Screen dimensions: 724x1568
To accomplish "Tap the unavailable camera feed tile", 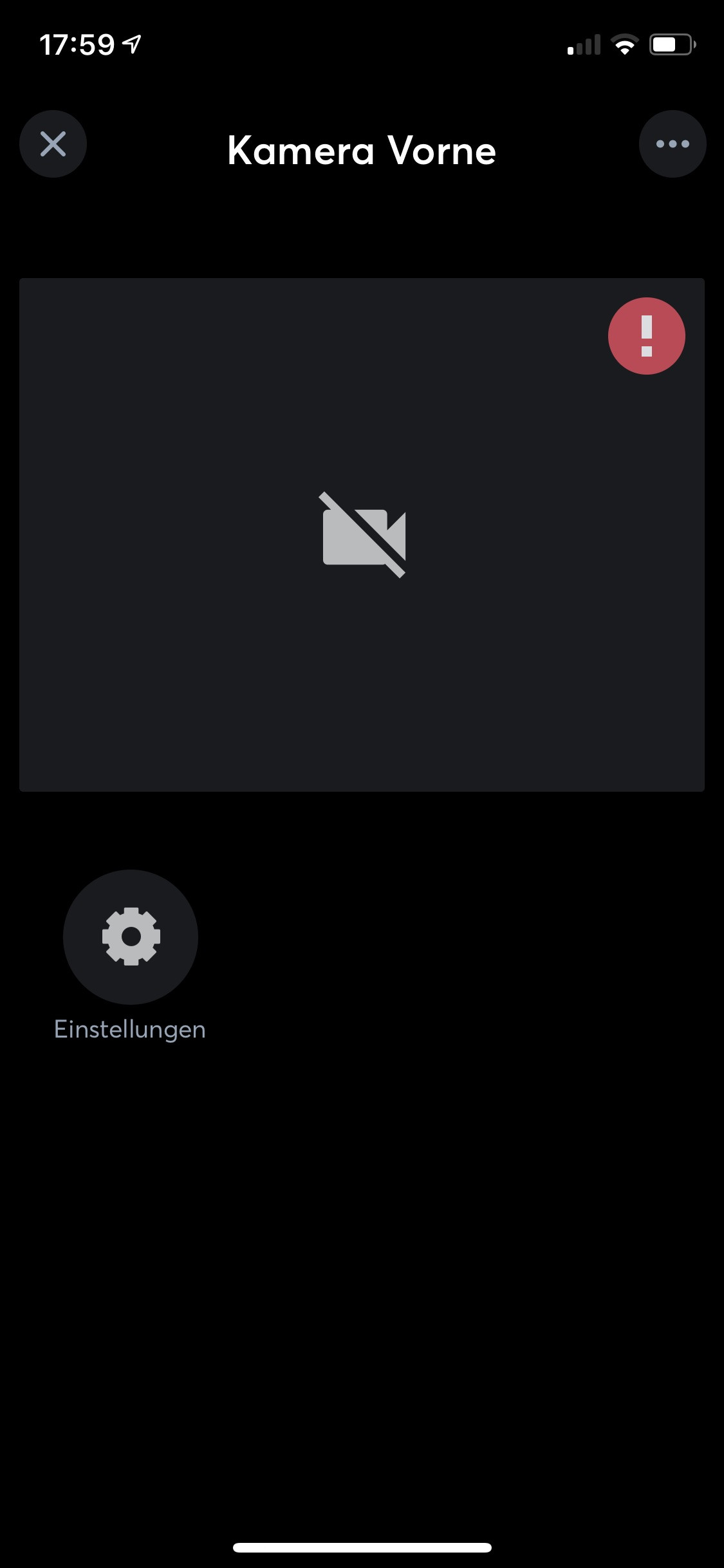I will tap(362, 535).
